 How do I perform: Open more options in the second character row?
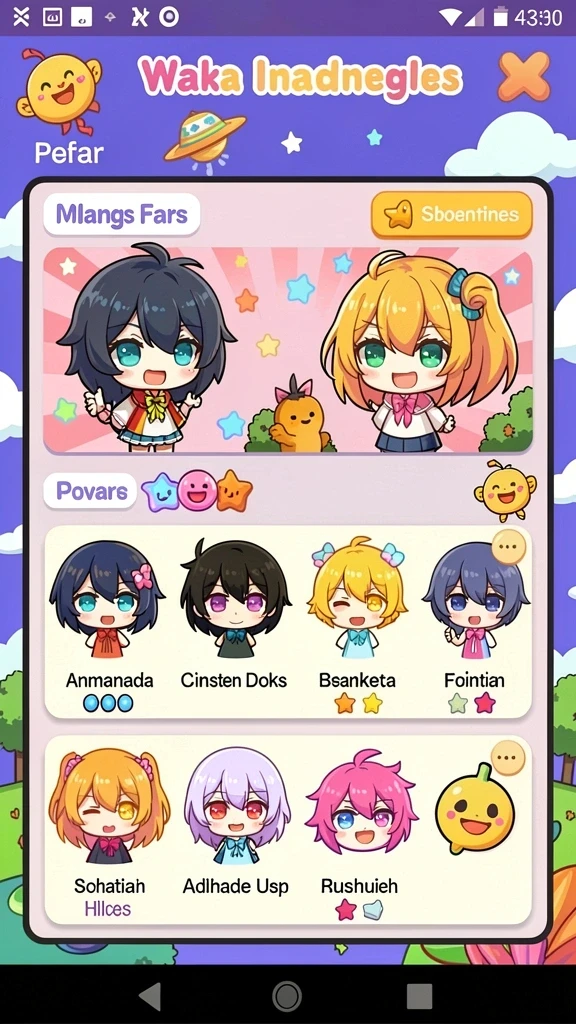(509, 758)
